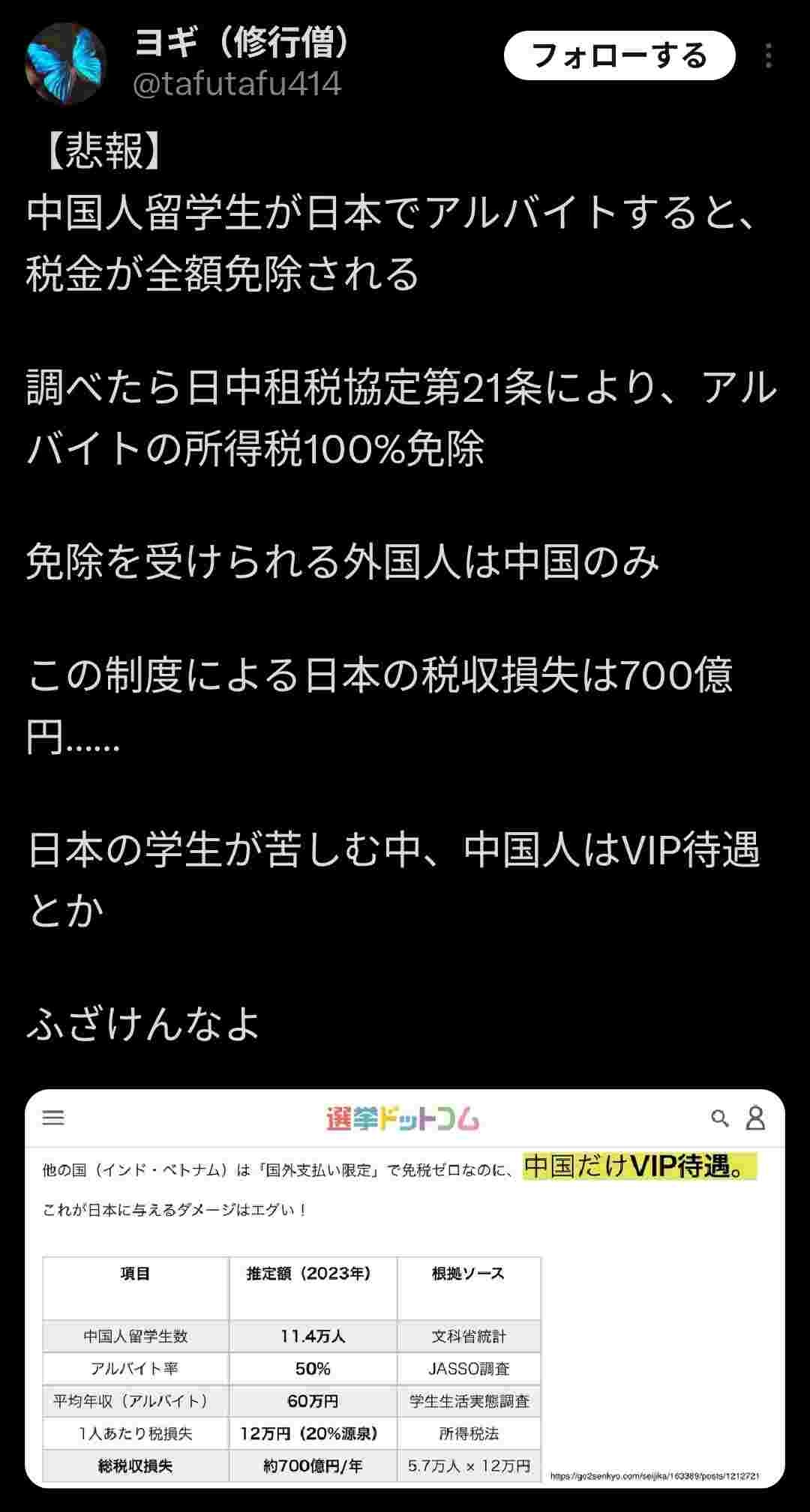Tap the フォローする button
Viewport: 810px width, 1512px height.
click(x=619, y=56)
